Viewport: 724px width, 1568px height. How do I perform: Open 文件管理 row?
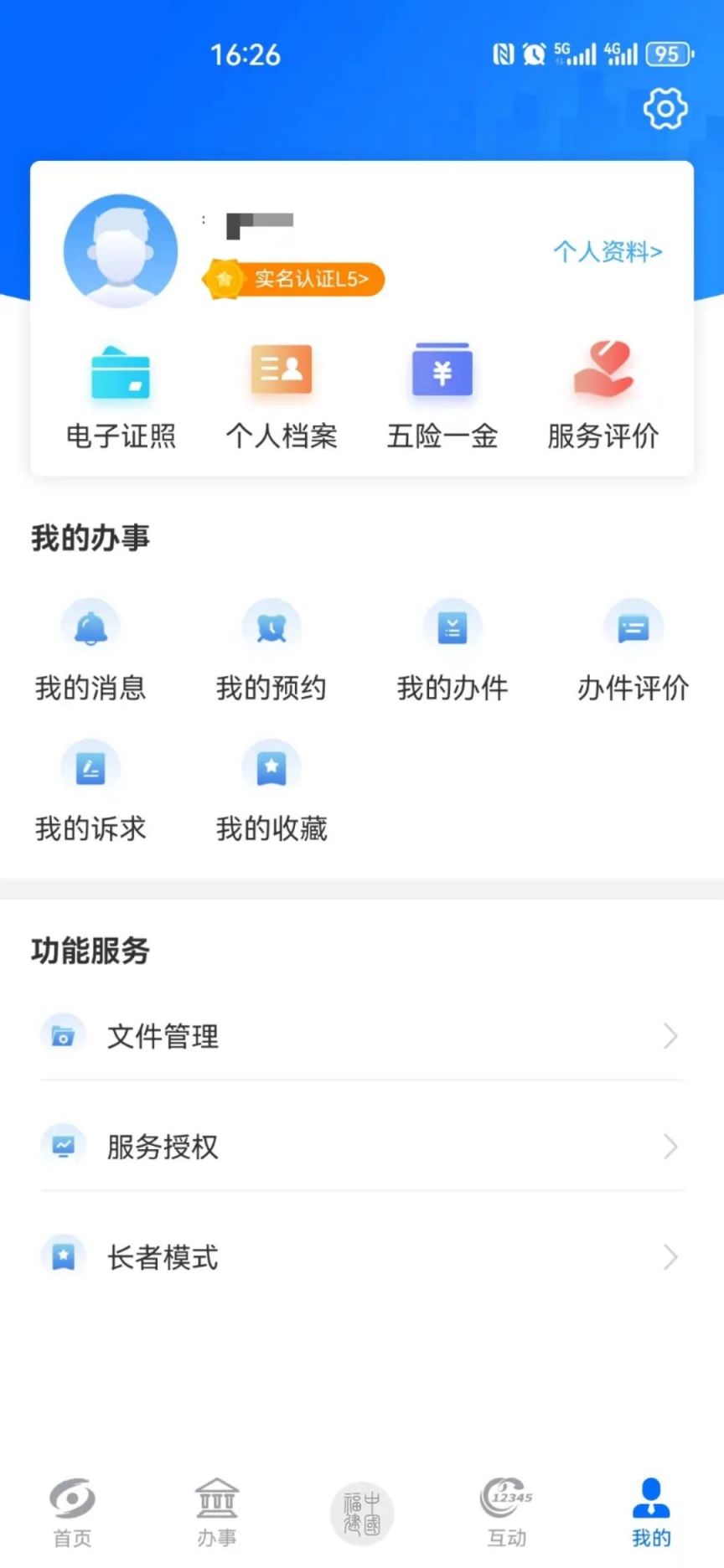coord(362,1036)
